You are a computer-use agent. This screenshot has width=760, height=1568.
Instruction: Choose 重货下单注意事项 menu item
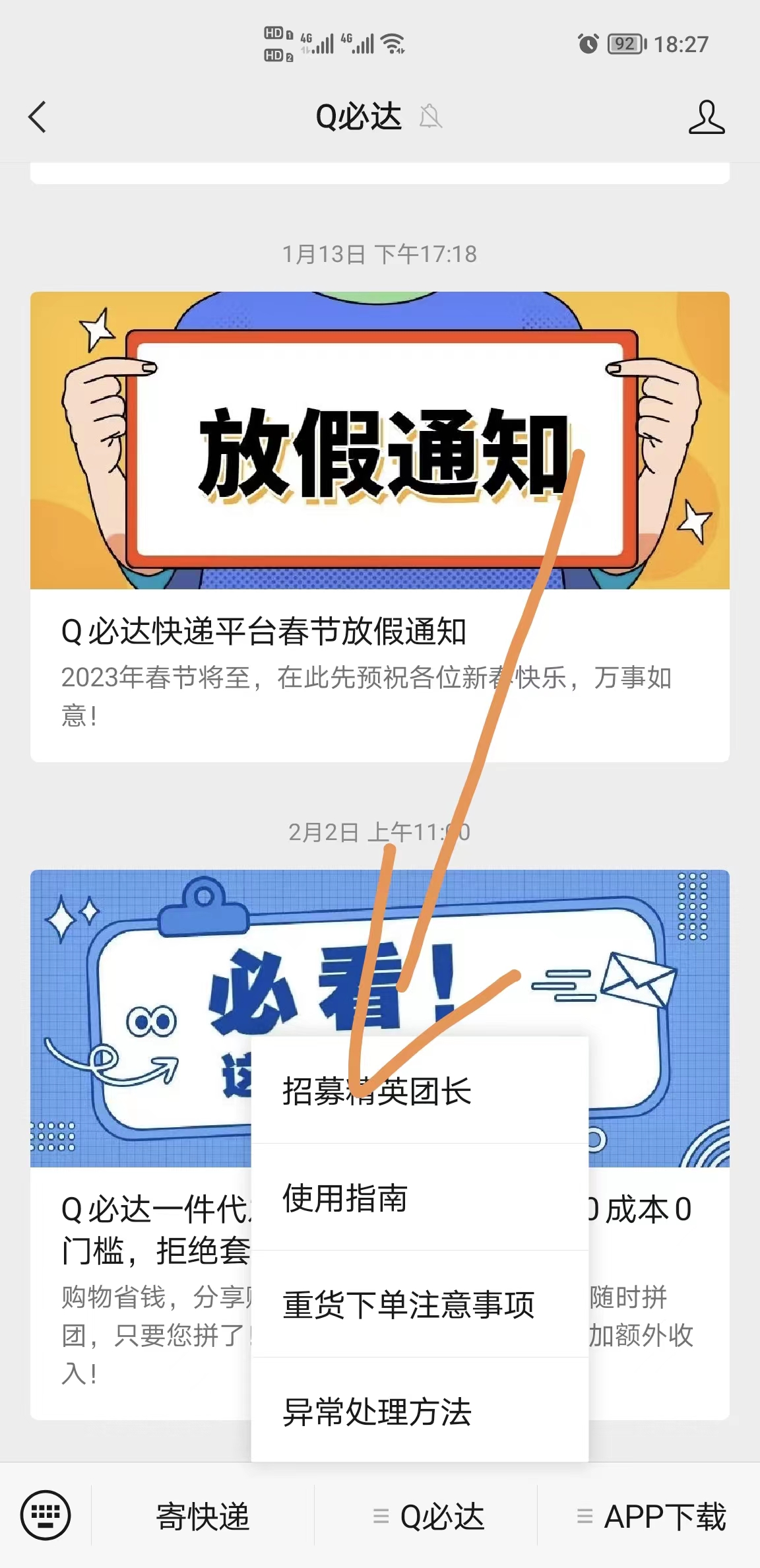tap(420, 1305)
